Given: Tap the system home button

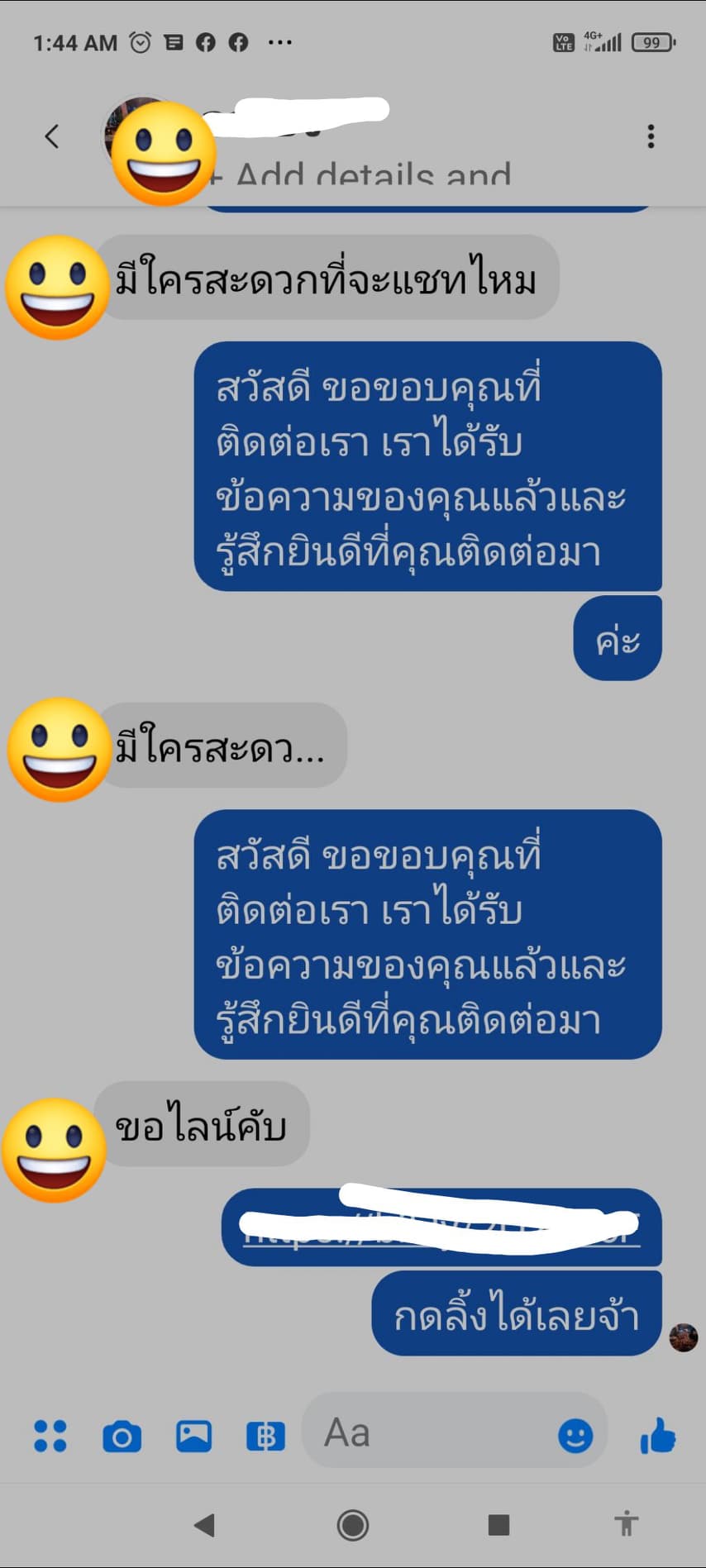Looking at the screenshot, I should [x=353, y=1525].
